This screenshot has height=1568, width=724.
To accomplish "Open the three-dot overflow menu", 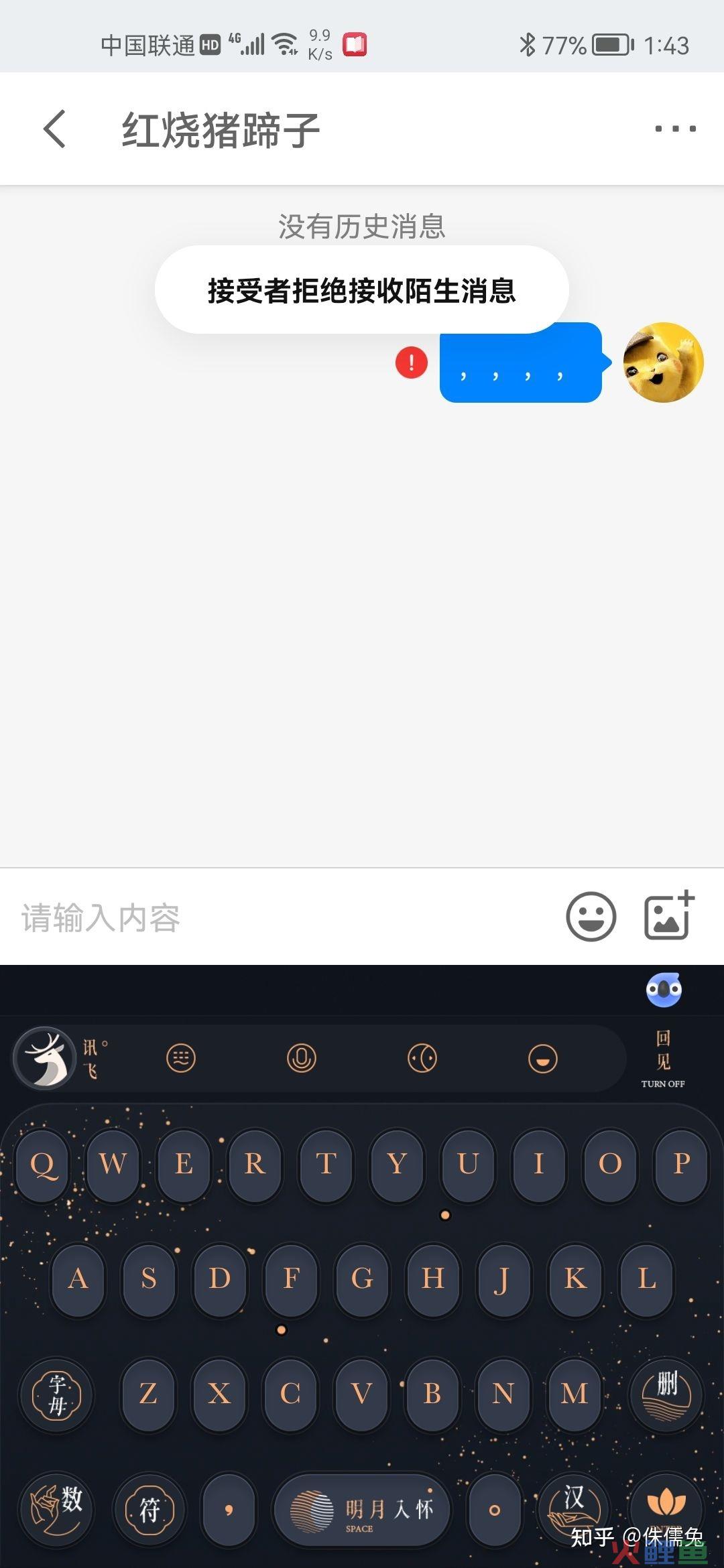I will (675, 129).
